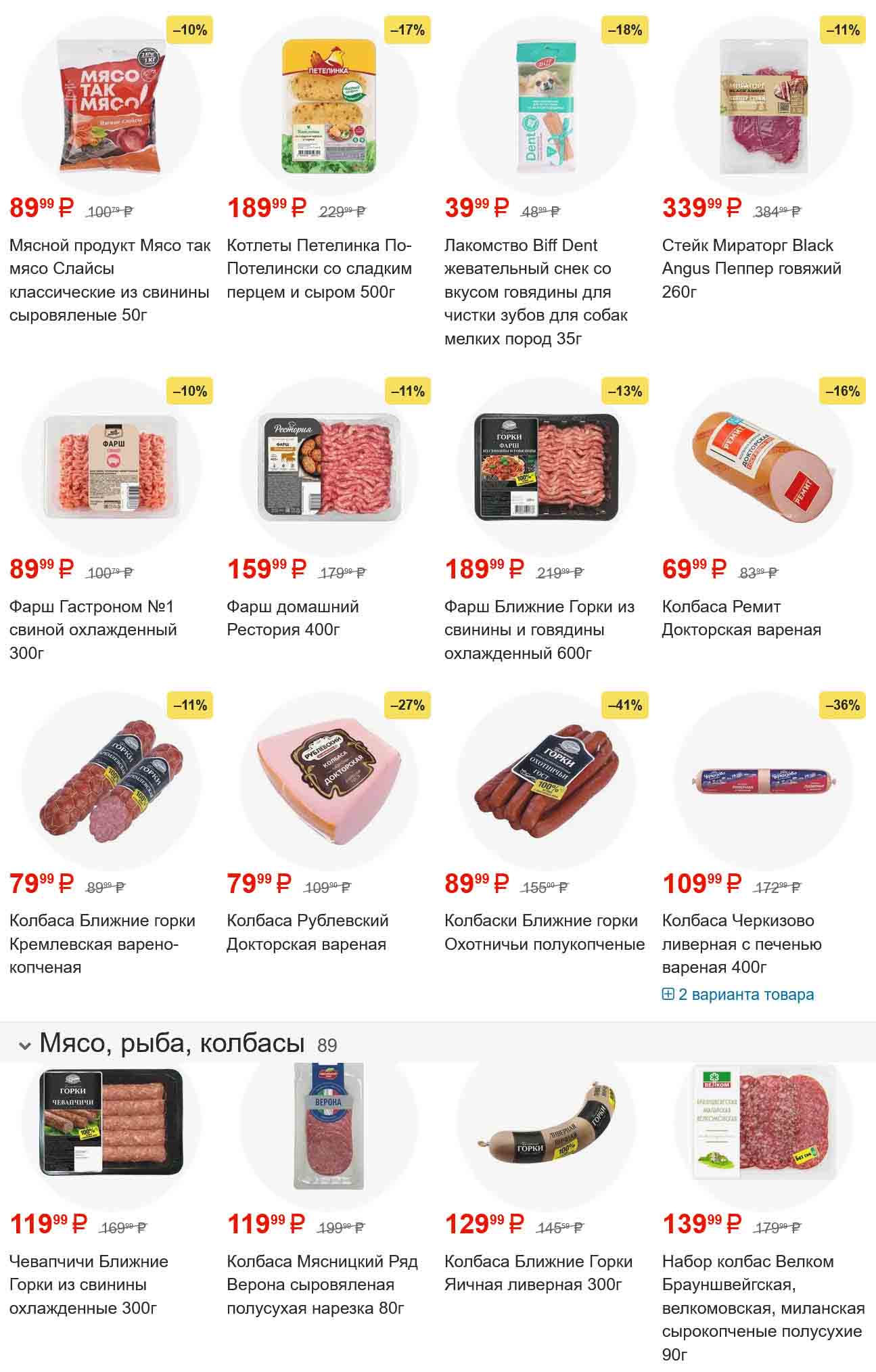The width and height of the screenshot is (876, 1372).
Task: Open Чевапчичи Ближние Горки 300г
Action: point(88,1284)
